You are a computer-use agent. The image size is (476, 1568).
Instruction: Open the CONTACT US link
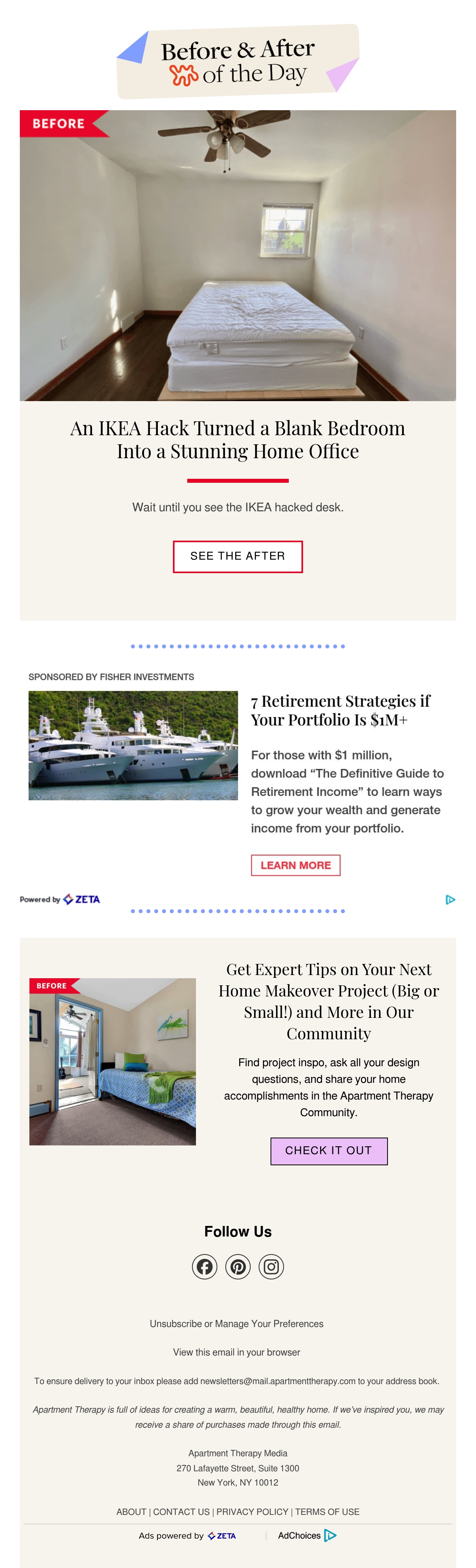181,1512
